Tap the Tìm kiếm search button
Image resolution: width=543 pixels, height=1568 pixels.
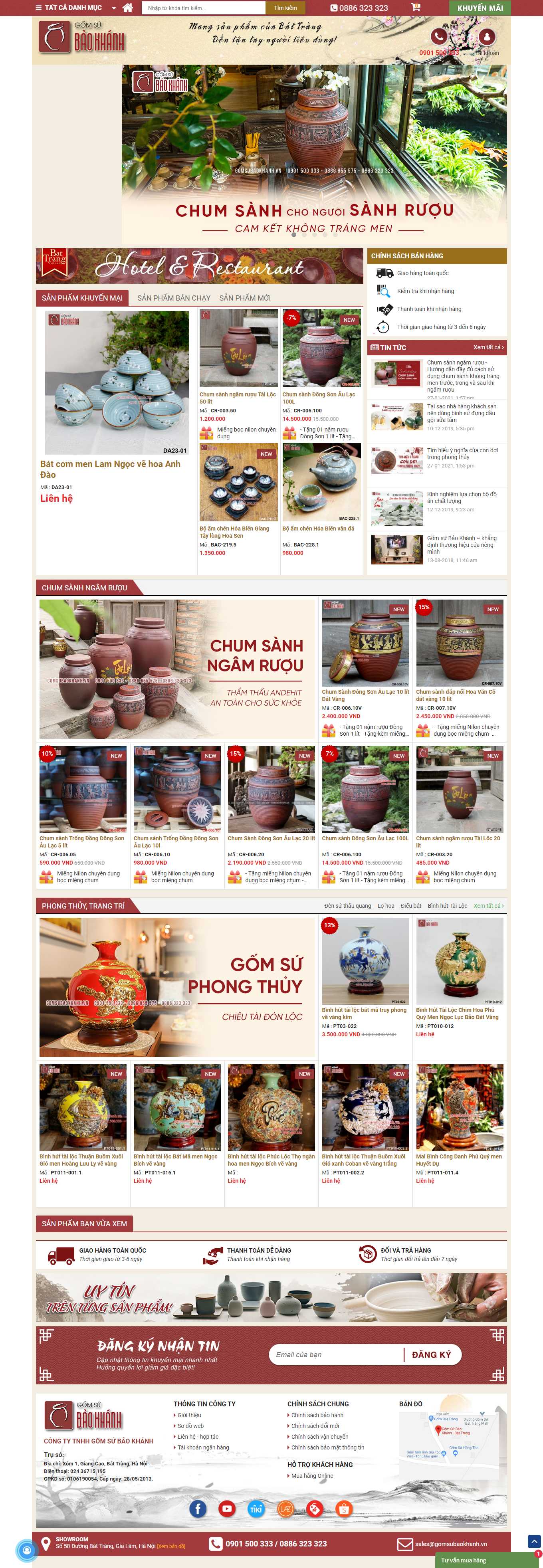(x=285, y=8)
